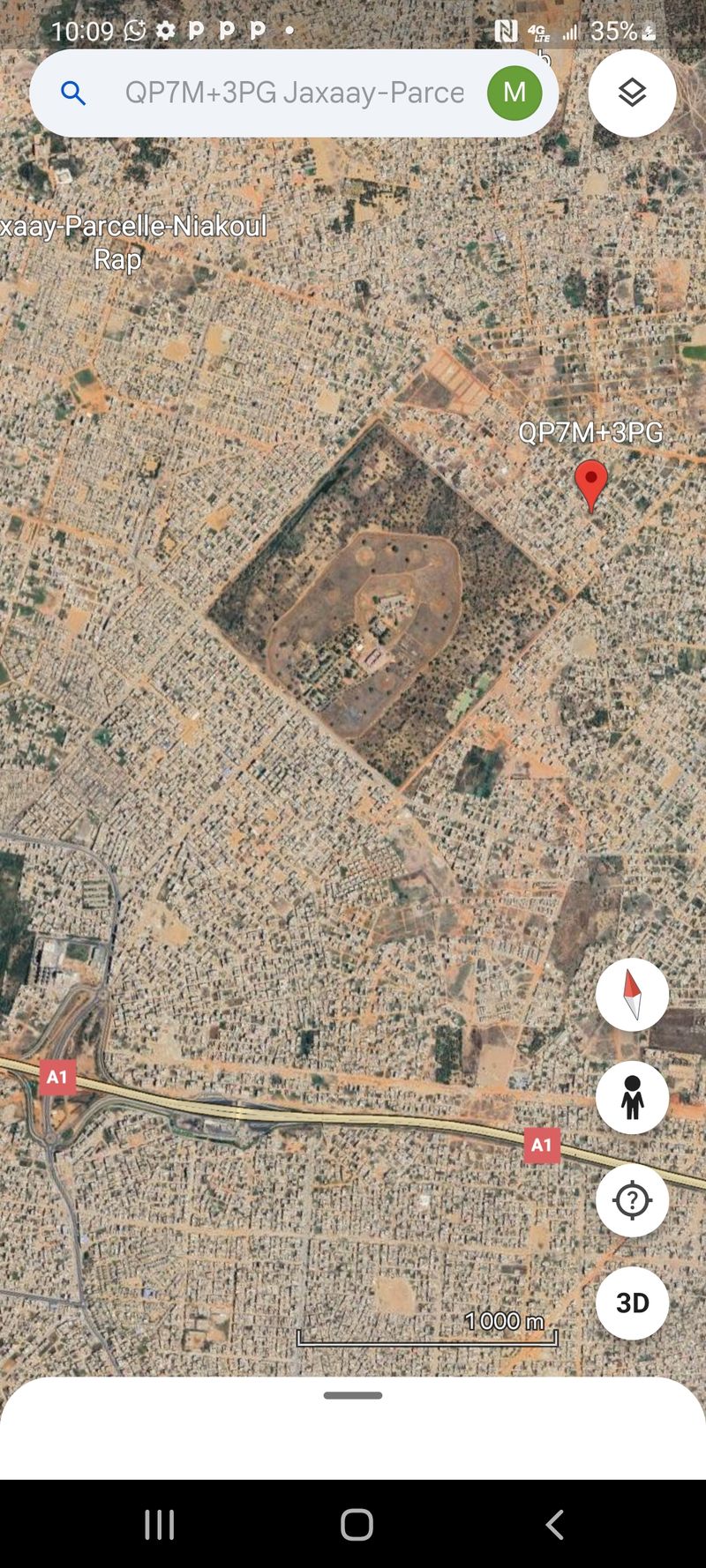
Task: Tap the compass to reset north
Action: [632, 995]
